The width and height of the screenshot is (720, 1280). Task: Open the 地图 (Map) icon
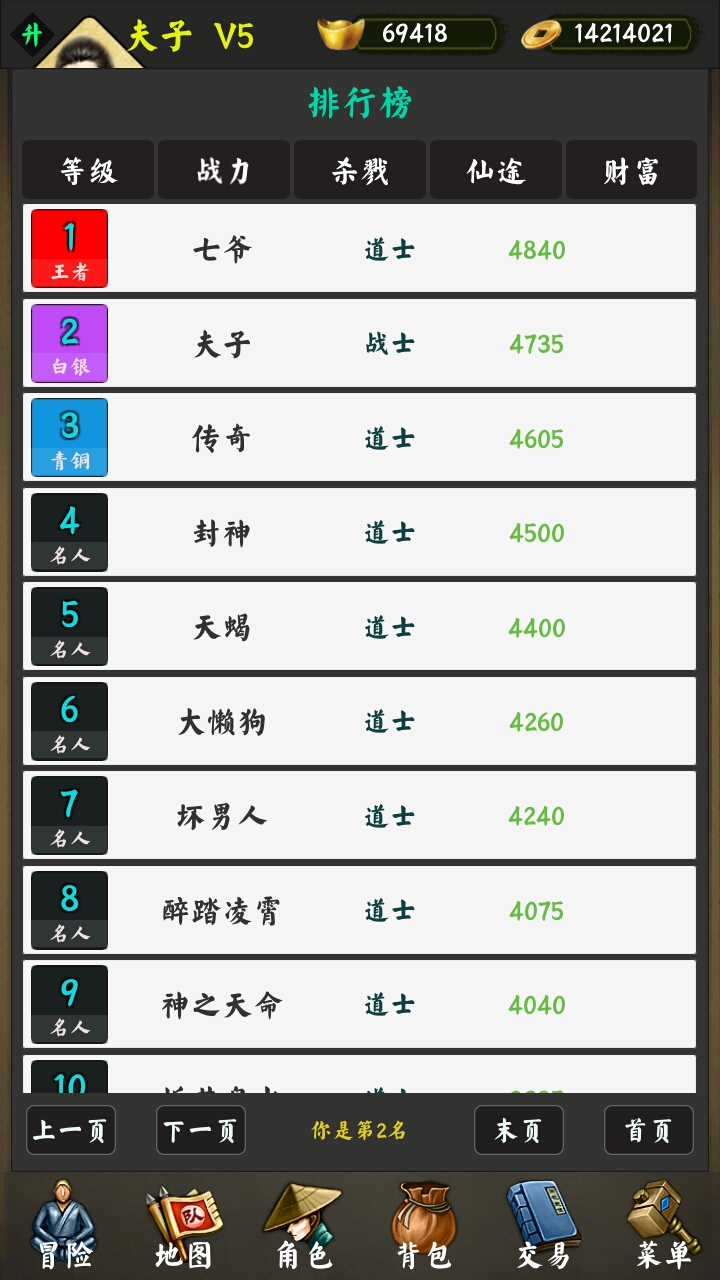pos(180,1220)
